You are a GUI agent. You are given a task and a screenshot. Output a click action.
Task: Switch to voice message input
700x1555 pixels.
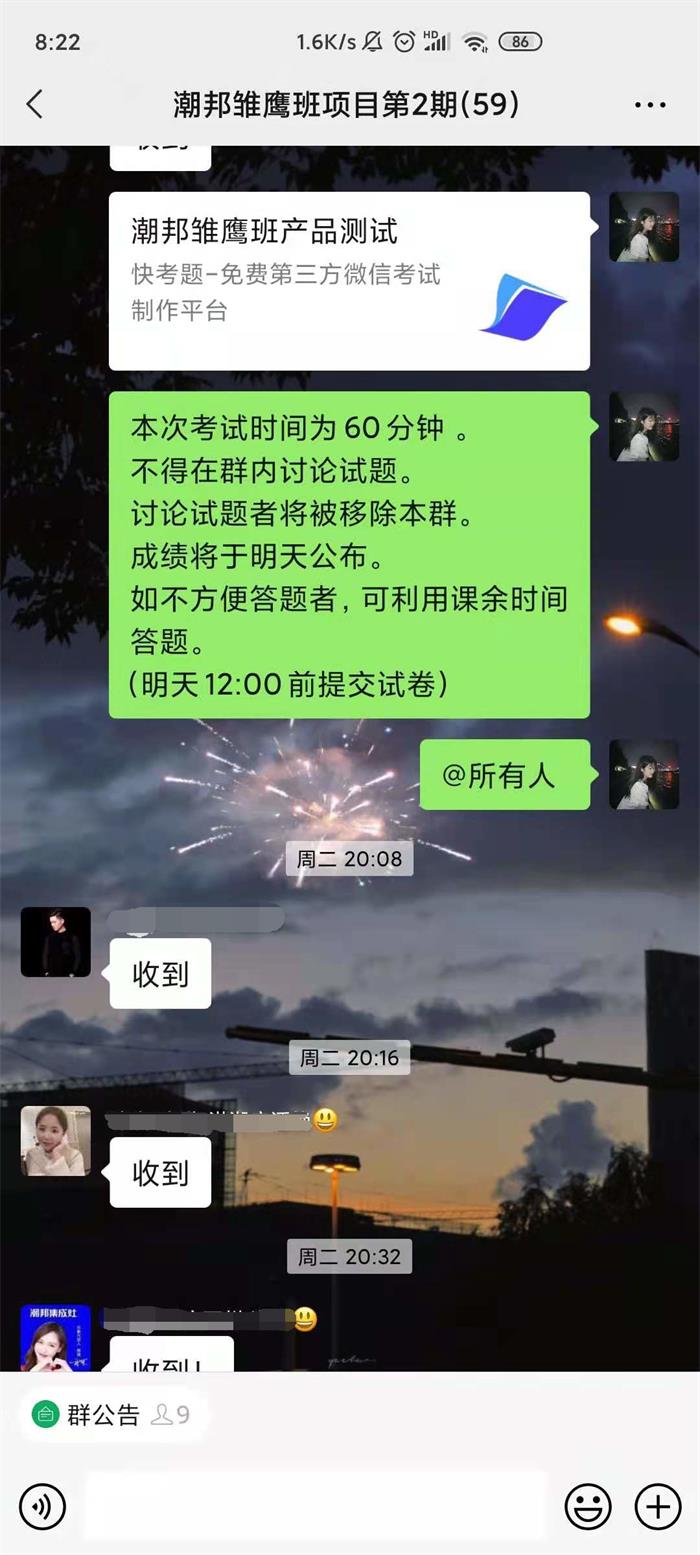click(x=42, y=1506)
